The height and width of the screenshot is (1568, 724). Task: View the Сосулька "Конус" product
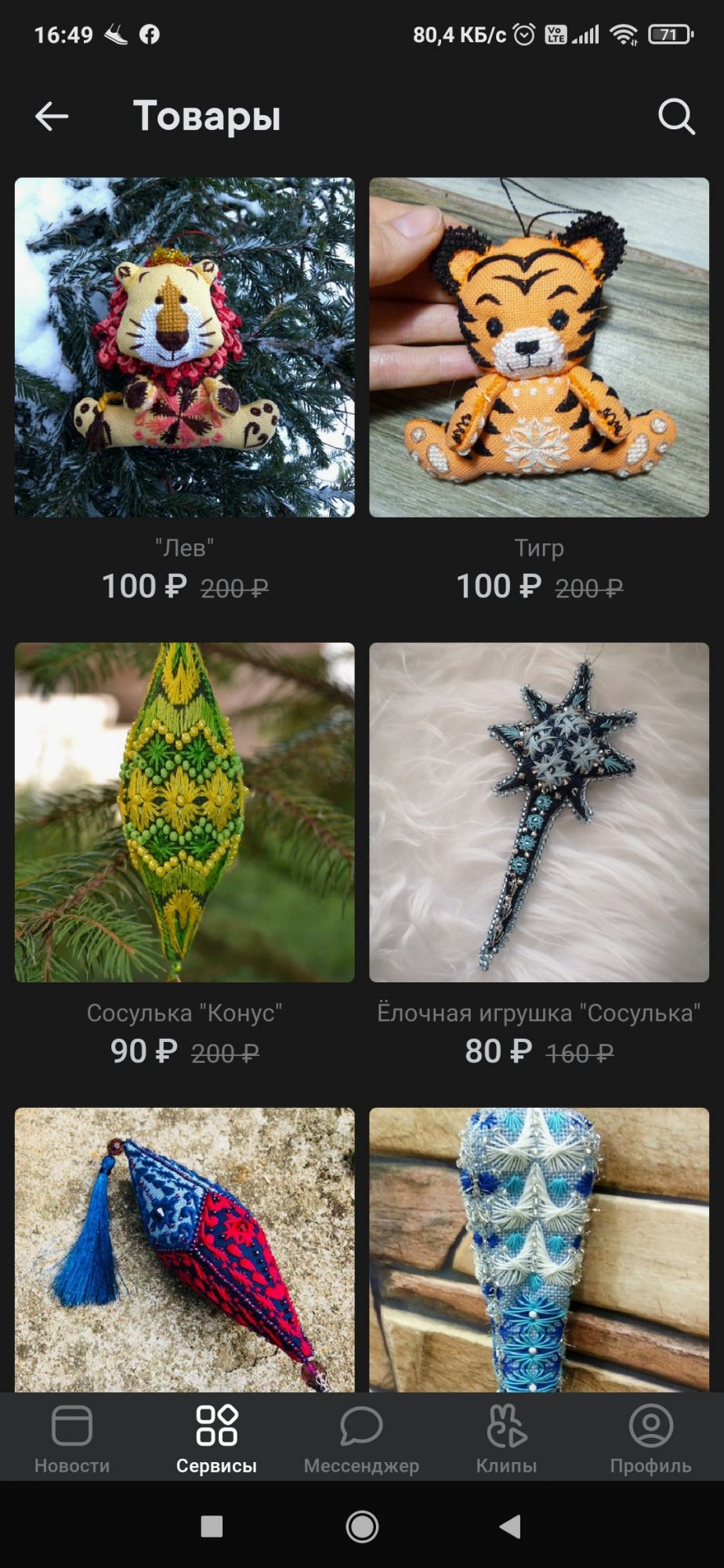[x=184, y=812]
